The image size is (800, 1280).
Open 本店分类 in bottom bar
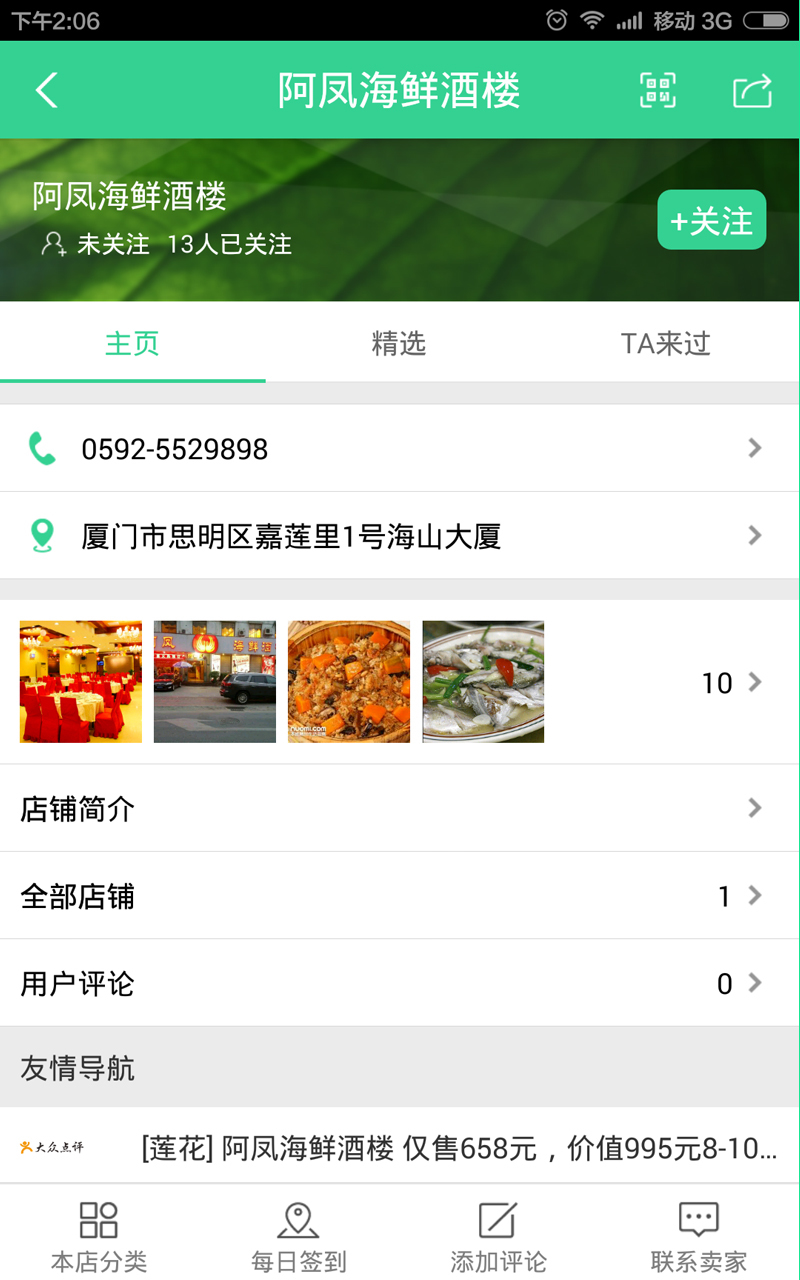[x=99, y=1236]
